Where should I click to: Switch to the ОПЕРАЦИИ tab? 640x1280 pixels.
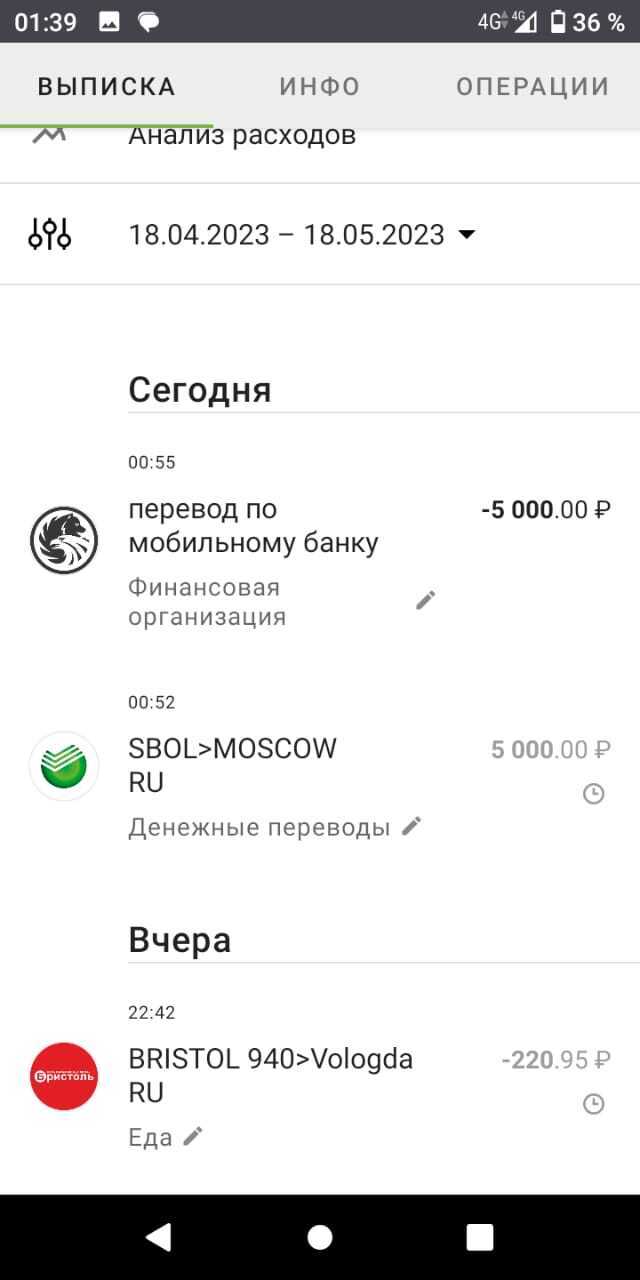click(532, 86)
